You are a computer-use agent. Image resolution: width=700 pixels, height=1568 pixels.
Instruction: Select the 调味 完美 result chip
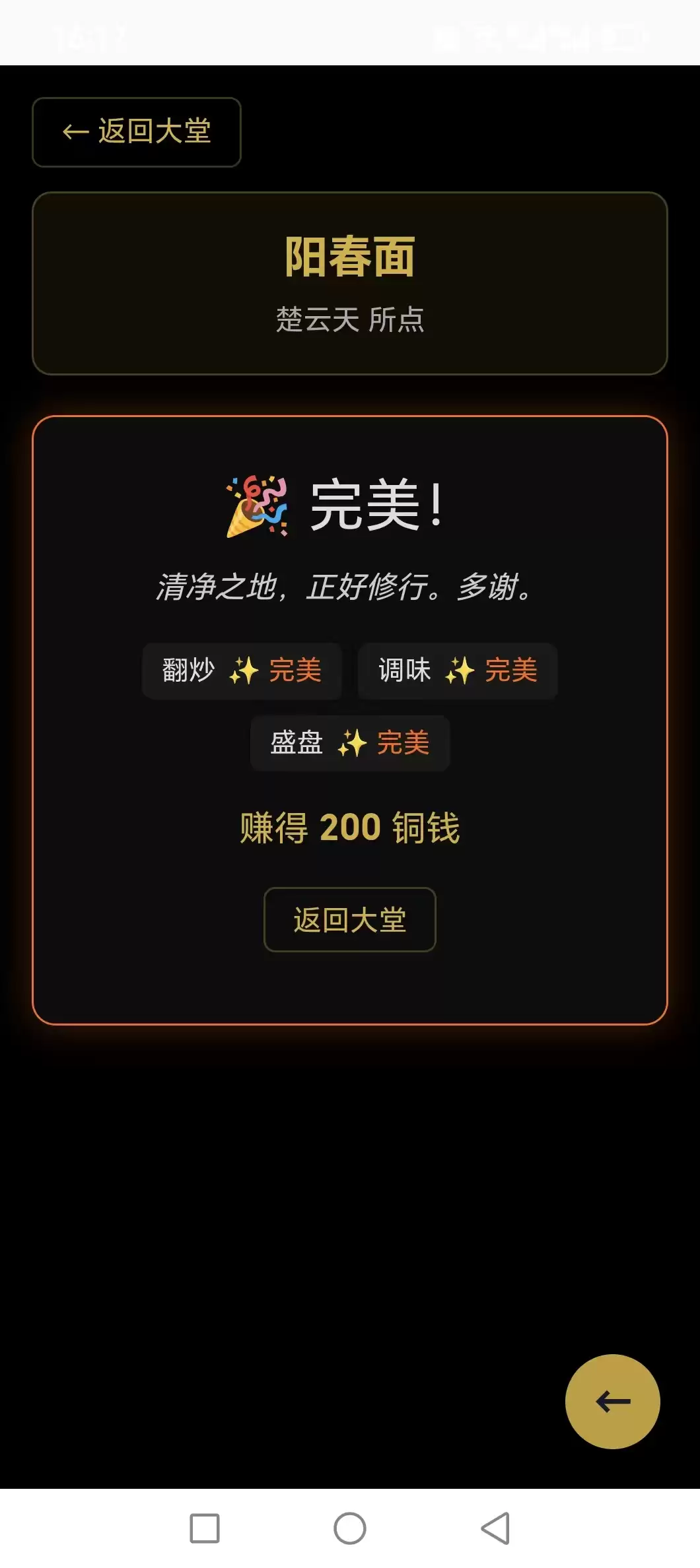pyautogui.click(x=458, y=670)
